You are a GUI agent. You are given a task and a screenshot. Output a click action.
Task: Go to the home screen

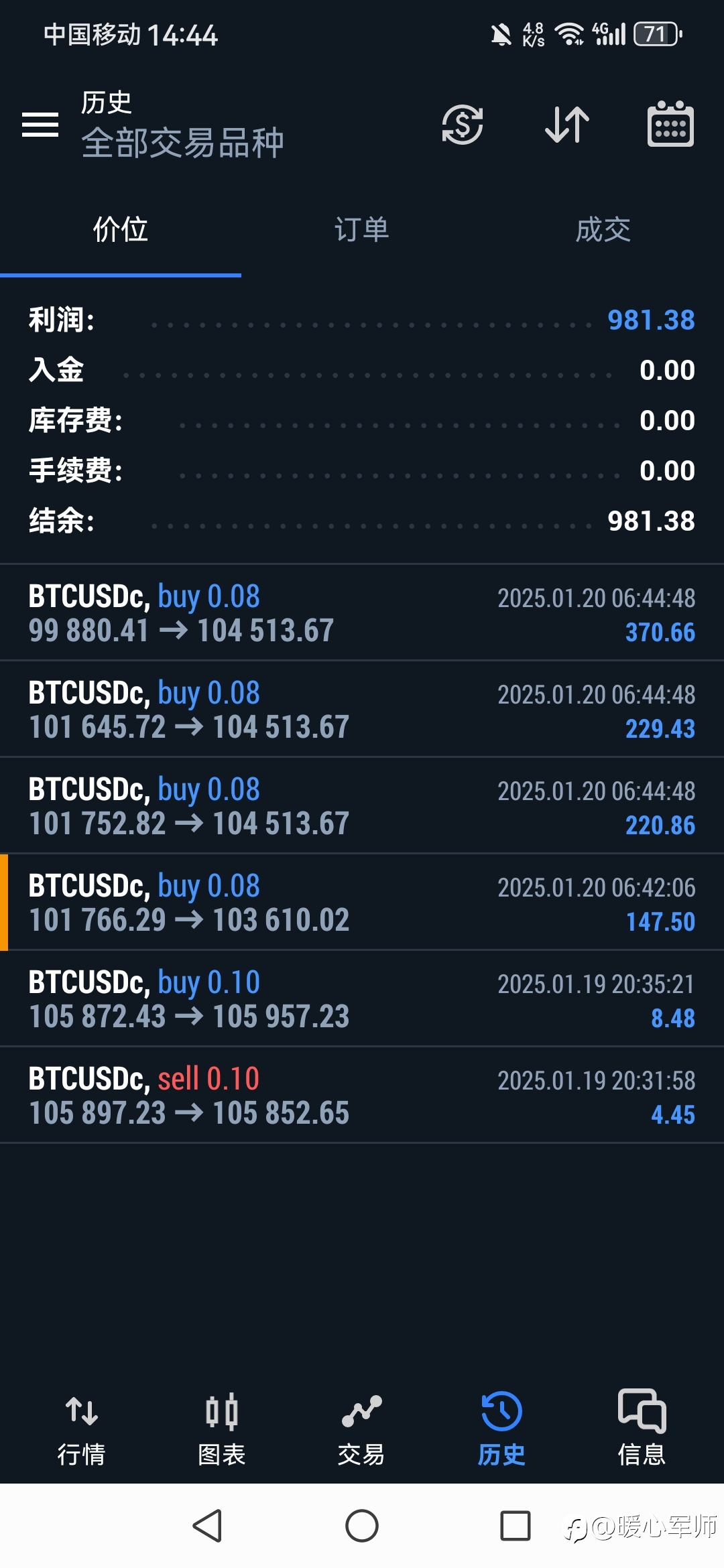pyautogui.click(x=362, y=1526)
